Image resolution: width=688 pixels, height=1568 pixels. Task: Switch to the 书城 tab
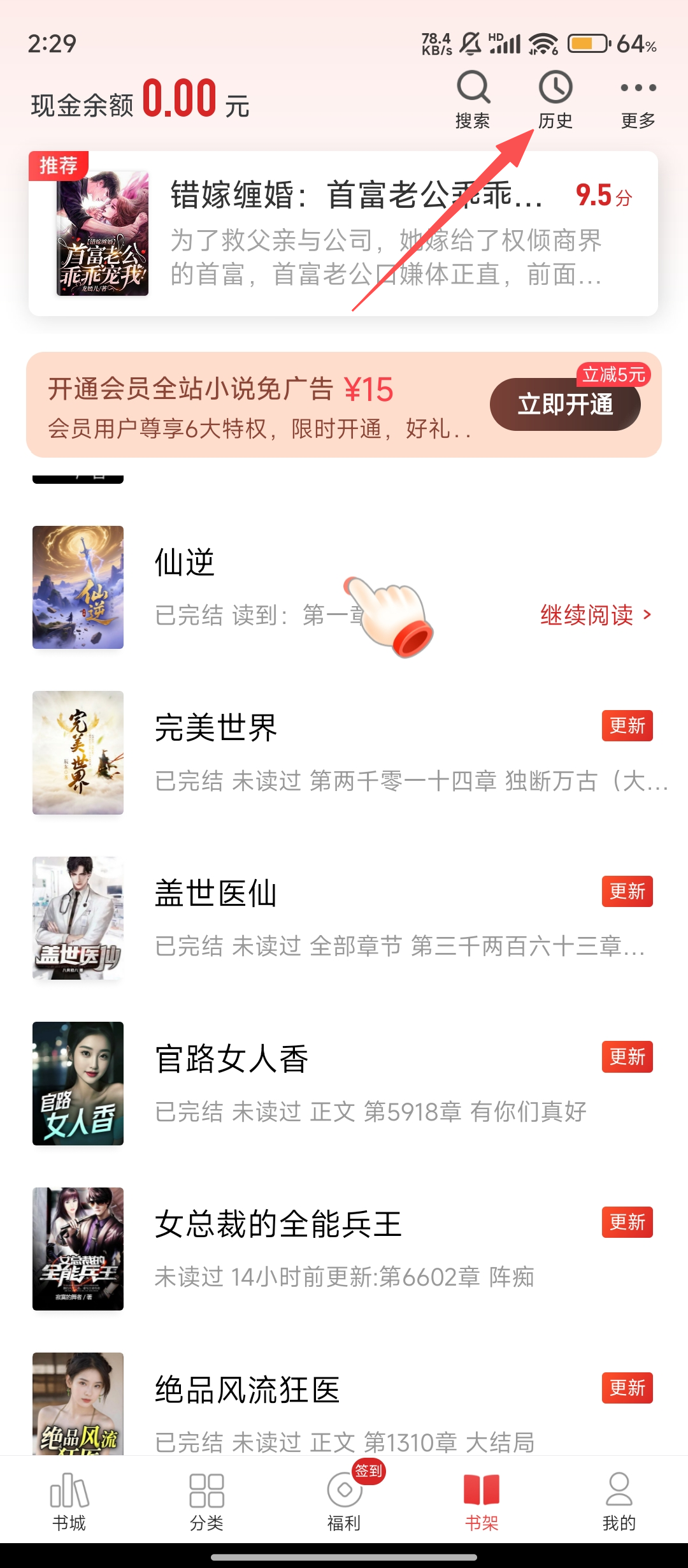(x=69, y=1502)
